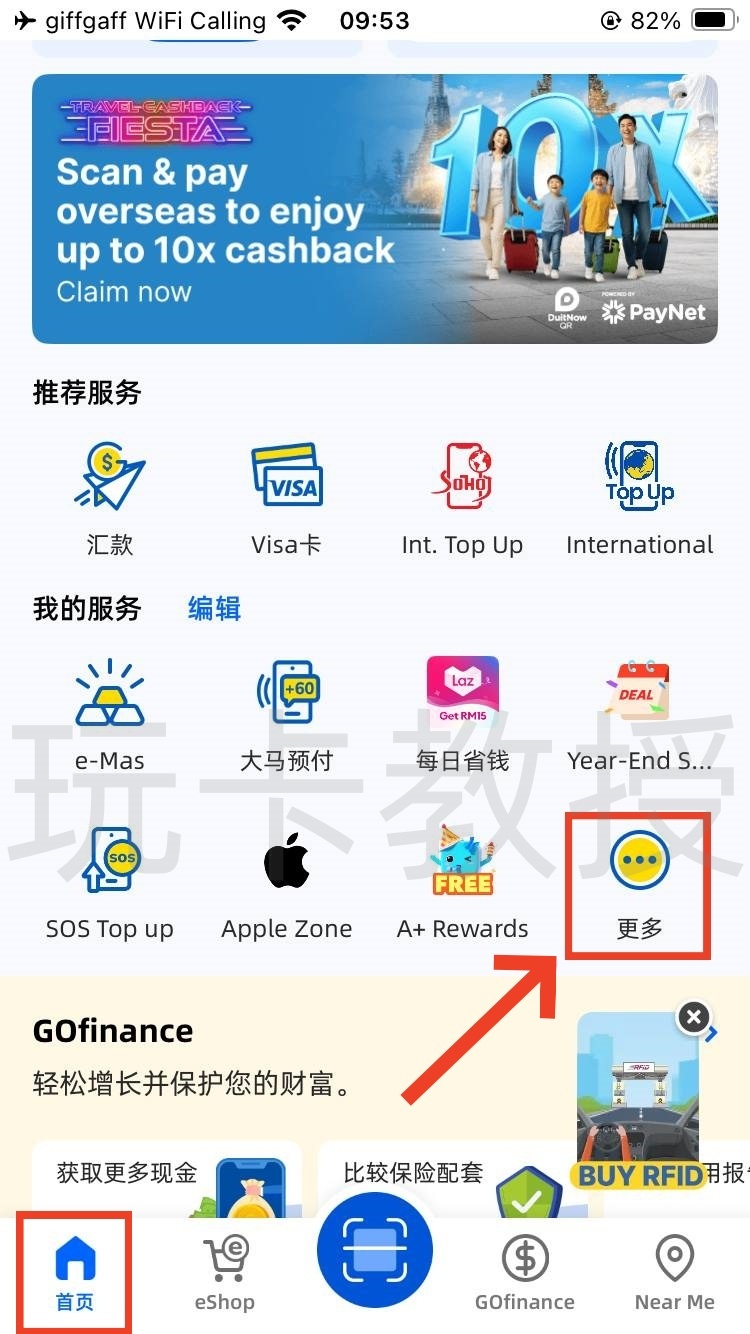Open the scan QR button
Screen dimensions: 750x1334
click(375, 1250)
